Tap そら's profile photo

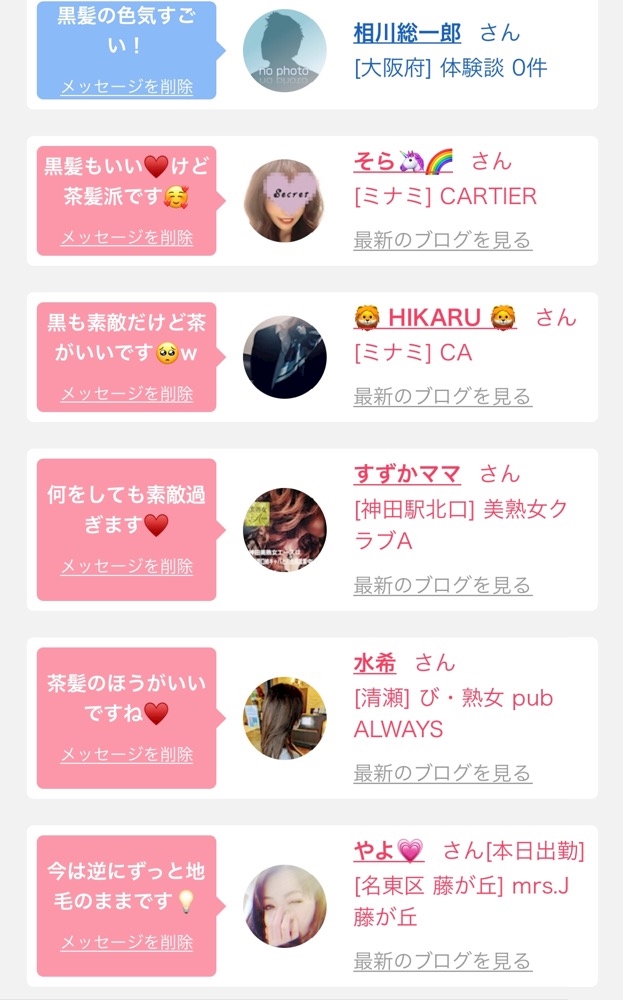coord(284,200)
